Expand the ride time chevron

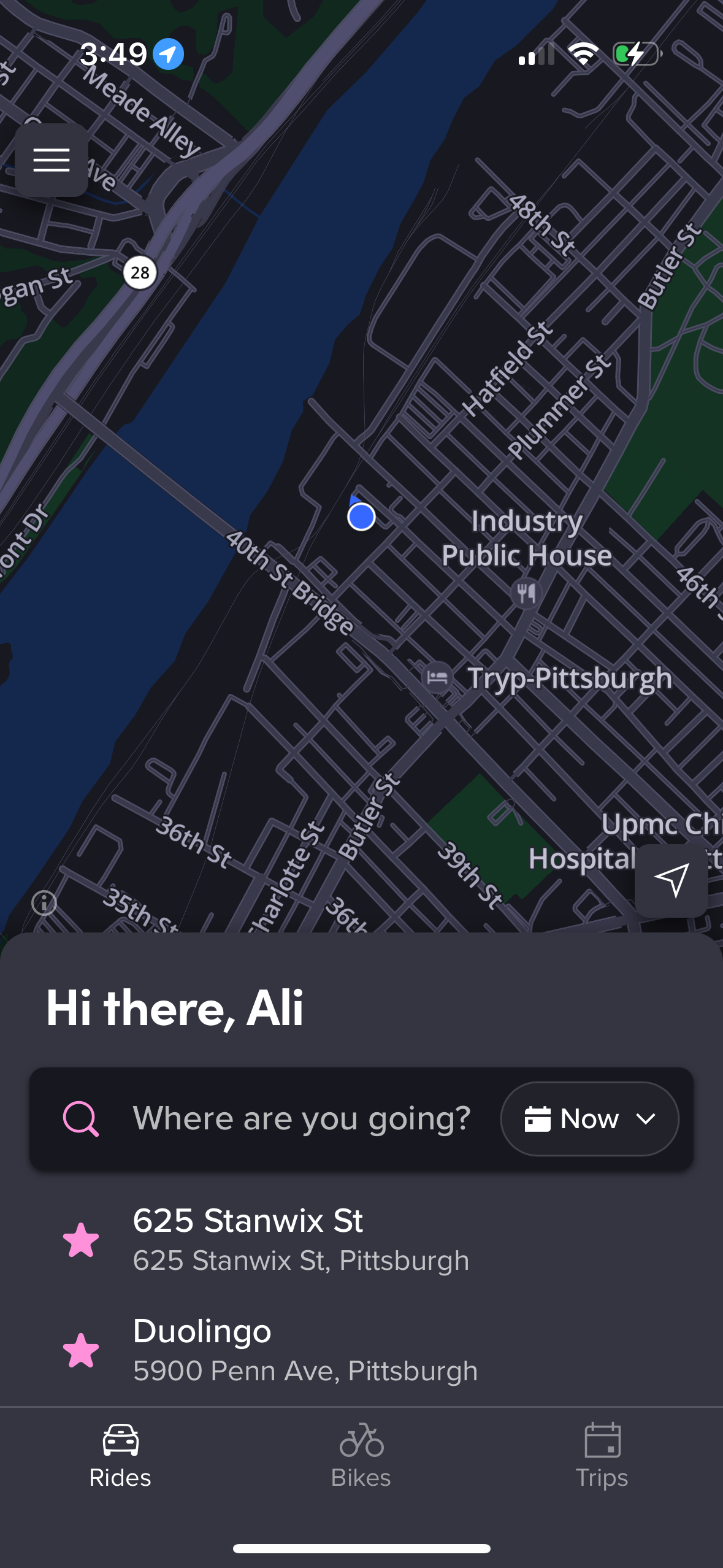[x=646, y=1119]
